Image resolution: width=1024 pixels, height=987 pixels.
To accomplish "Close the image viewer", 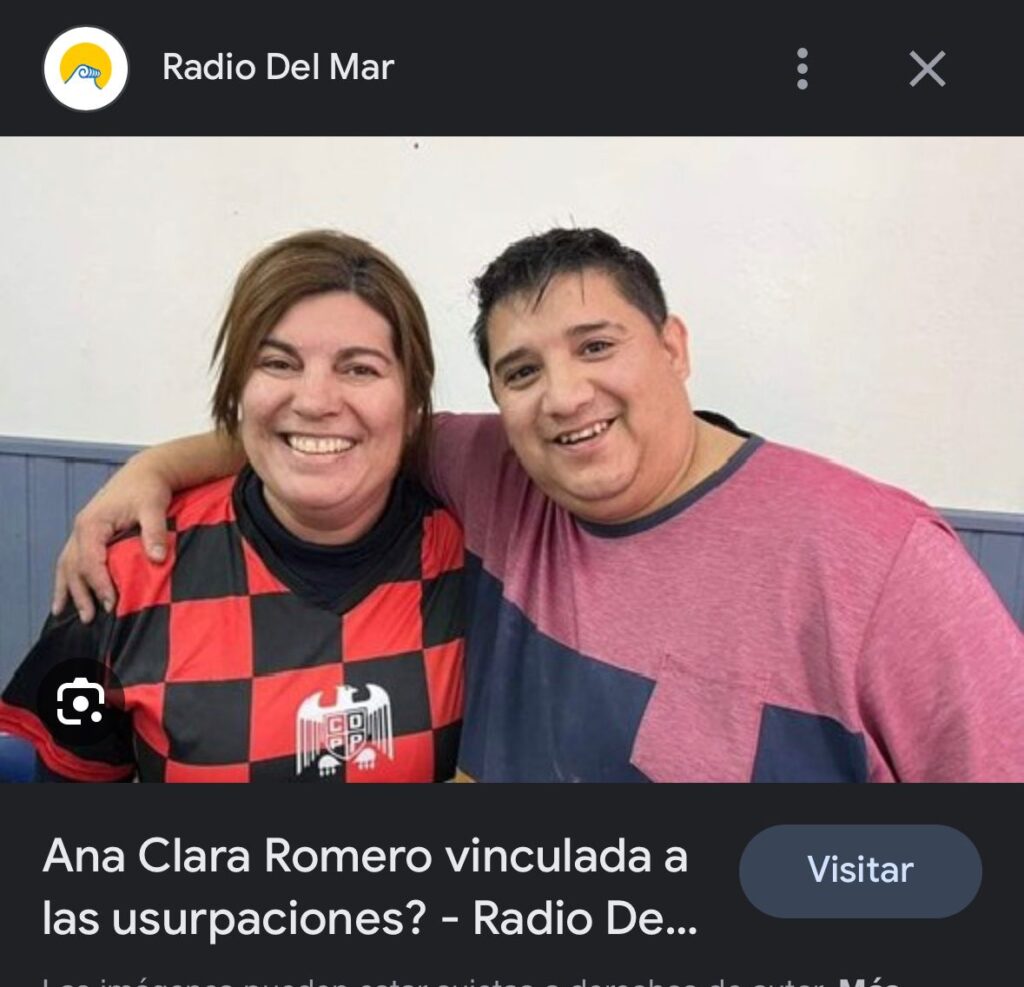I will 927,69.
